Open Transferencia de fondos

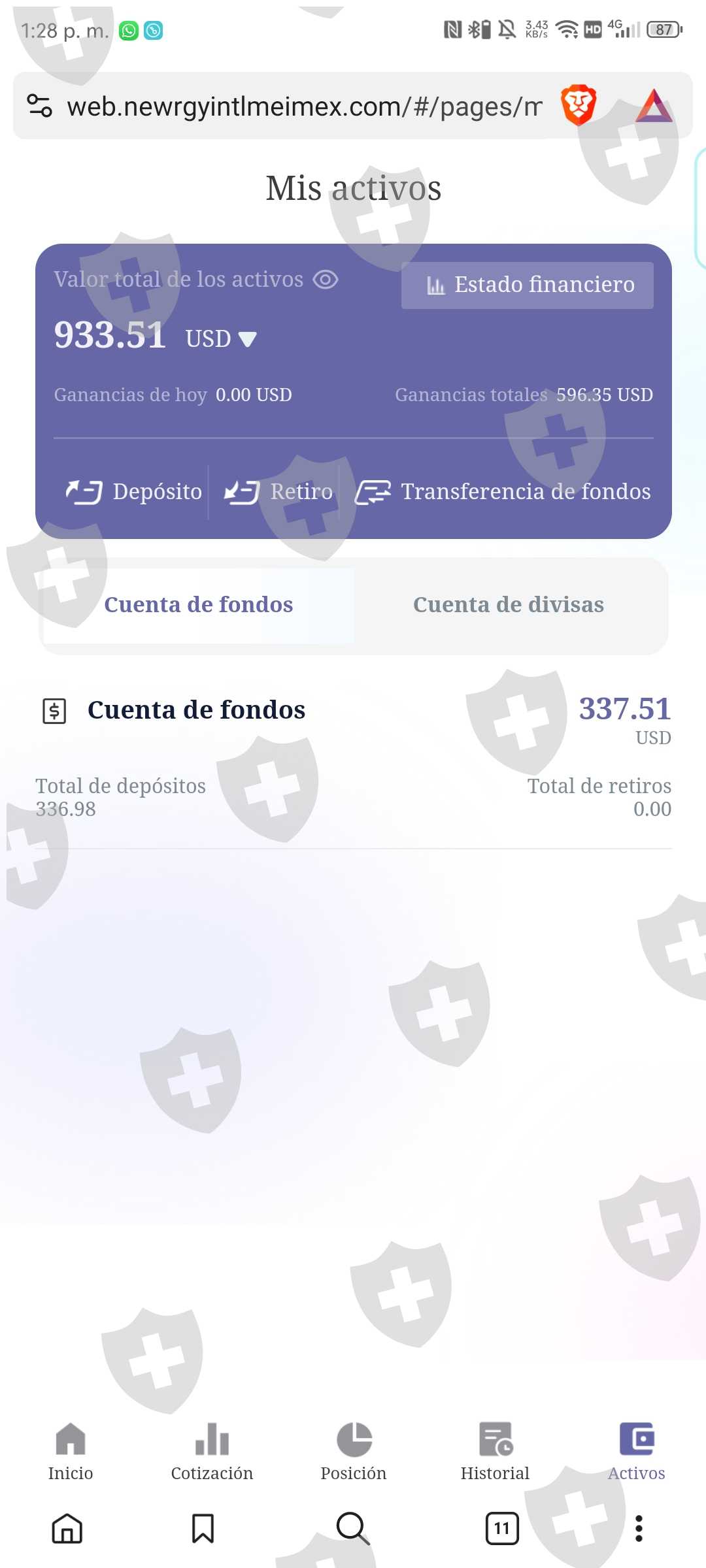503,491
